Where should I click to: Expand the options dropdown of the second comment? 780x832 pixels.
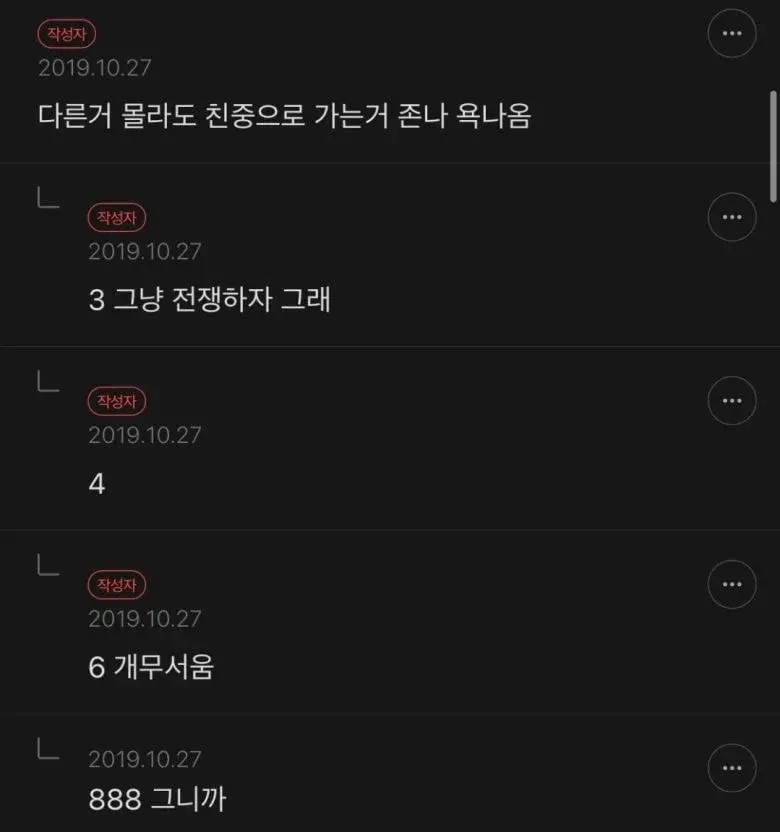coord(731,217)
